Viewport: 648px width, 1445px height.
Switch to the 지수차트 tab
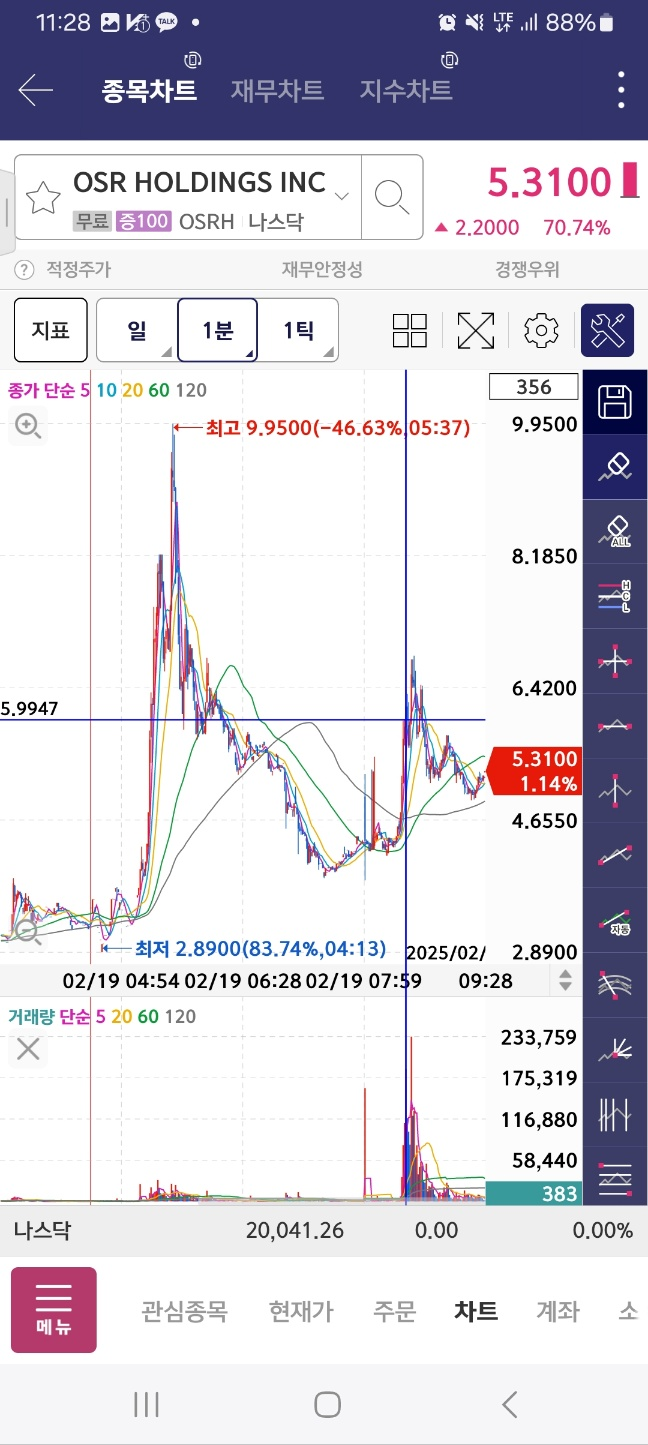pyautogui.click(x=406, y=90)
